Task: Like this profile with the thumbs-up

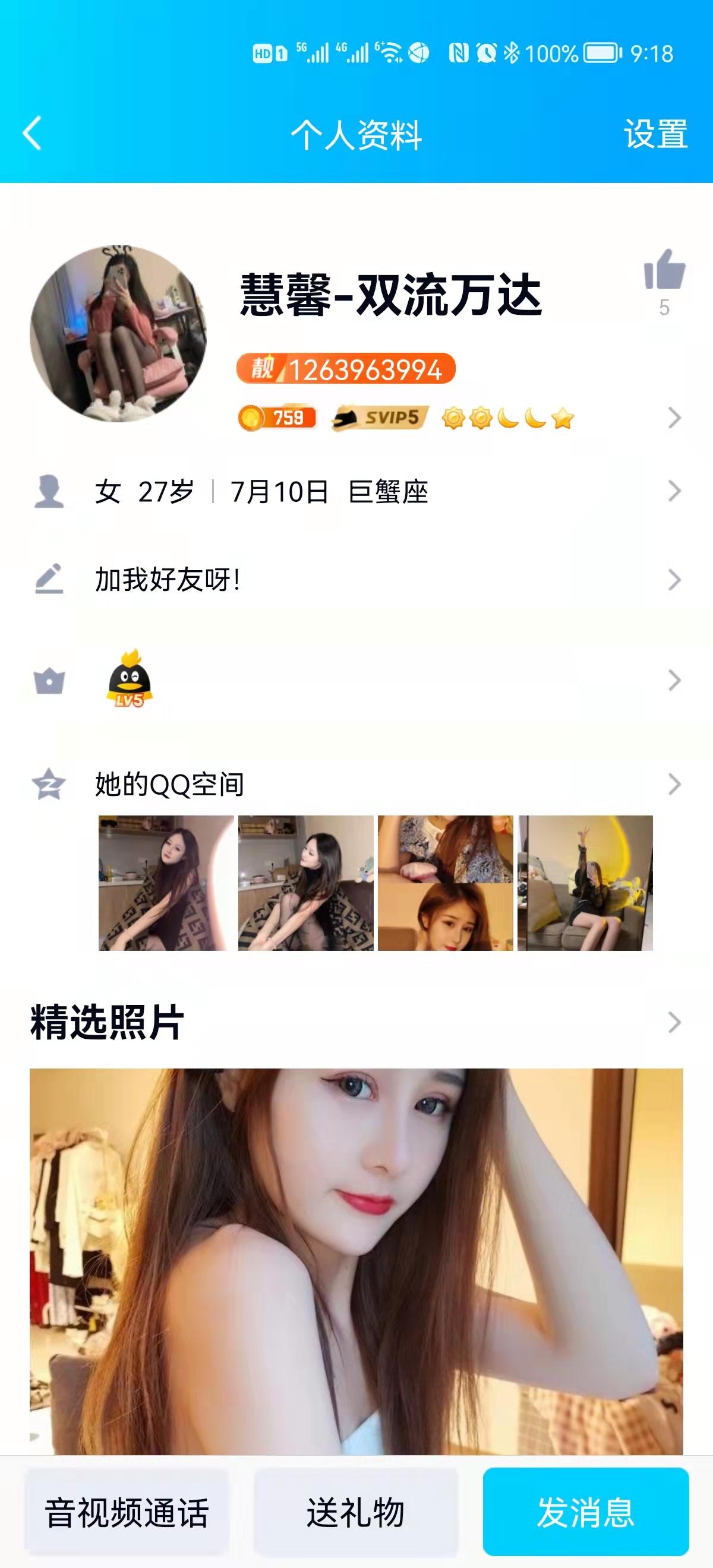Action: click(664, 270)
